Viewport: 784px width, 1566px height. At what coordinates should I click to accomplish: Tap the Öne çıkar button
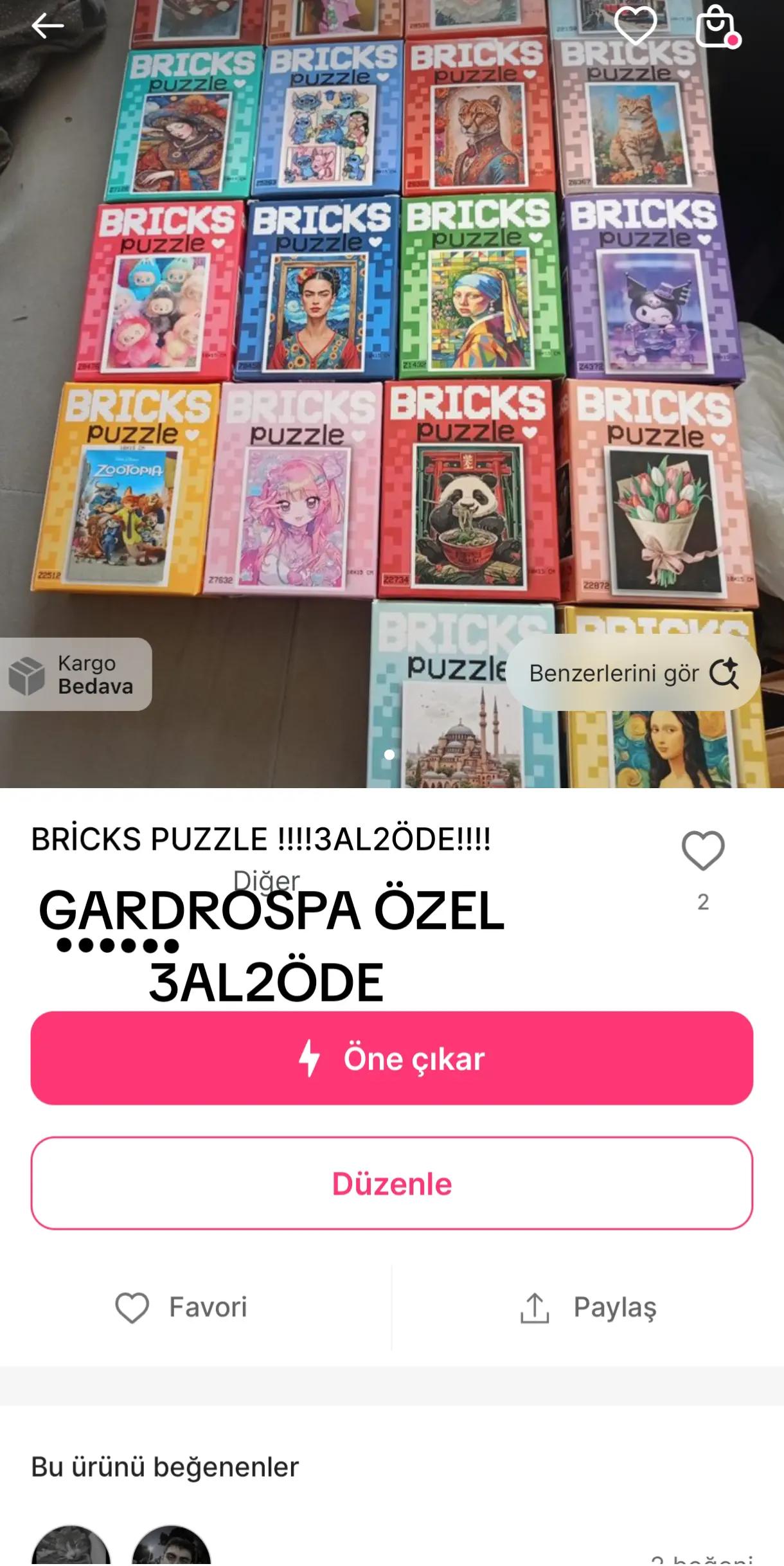392,1058
